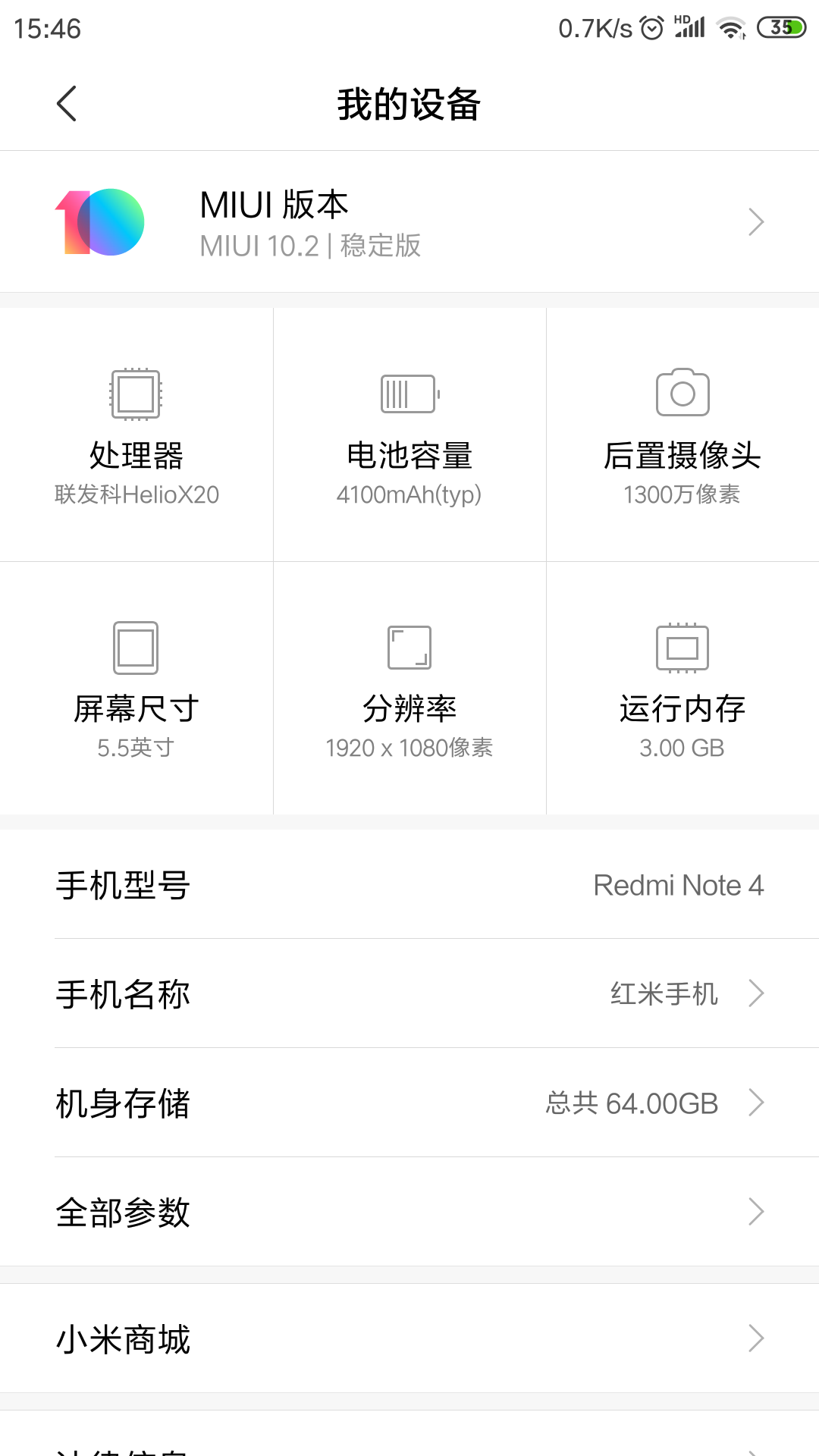View 全部参数 specifications
This screenshot has width=819, height=1456.
[x=409, y=1212]
